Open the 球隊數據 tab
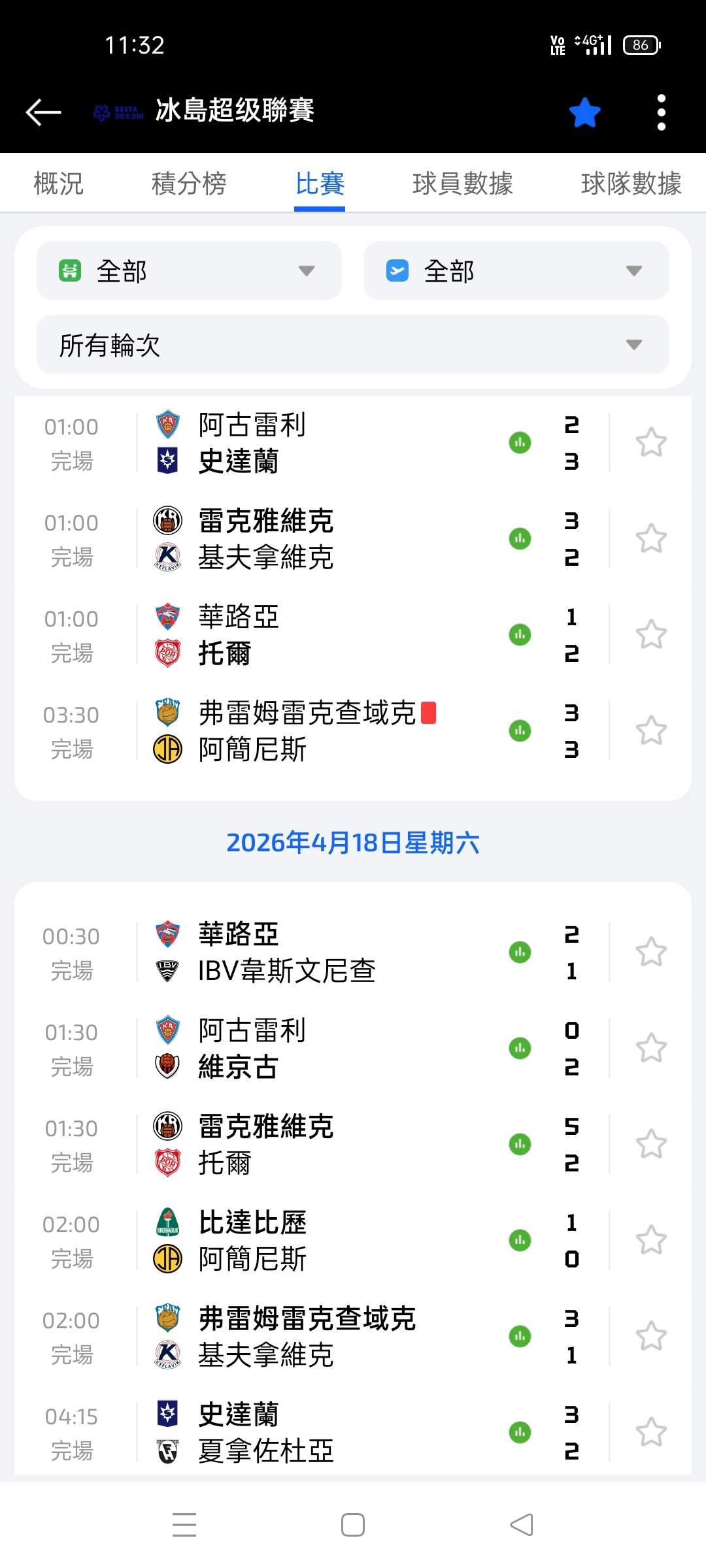706x1568 pixels. click(x=630, y=184)
